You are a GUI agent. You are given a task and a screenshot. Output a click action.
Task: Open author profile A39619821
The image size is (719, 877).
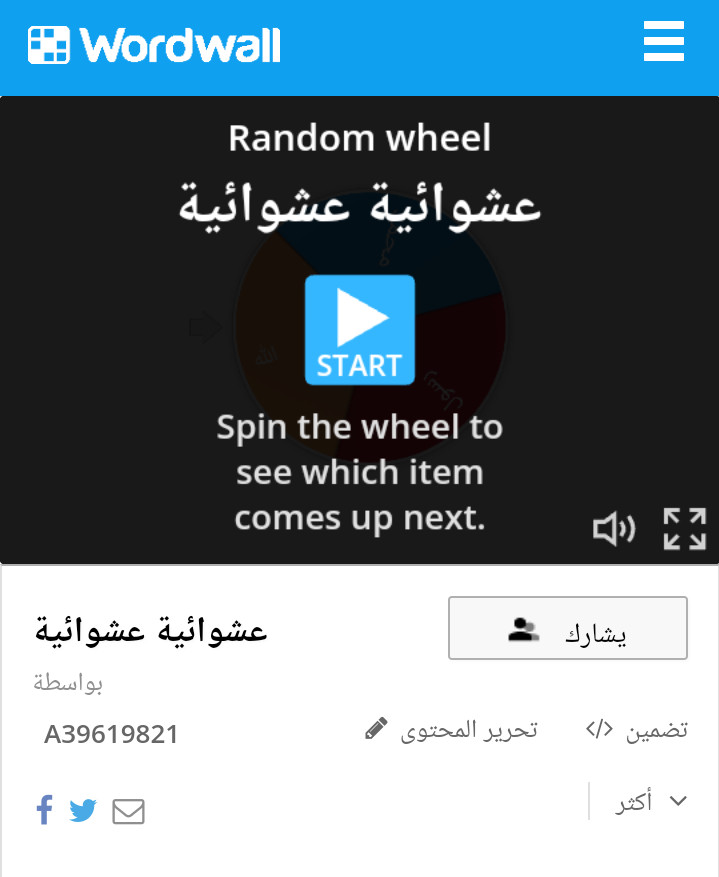[111, 734]
